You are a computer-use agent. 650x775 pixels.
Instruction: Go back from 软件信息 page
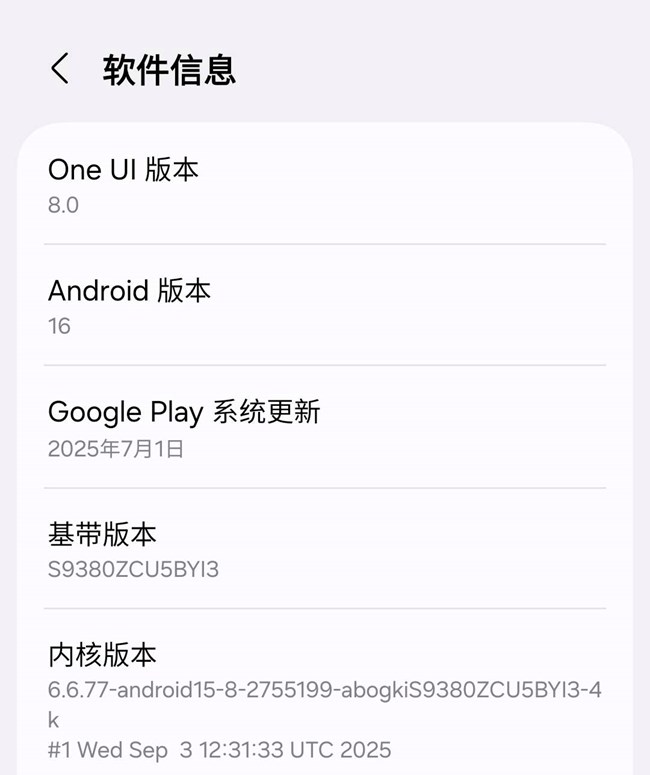(x=60, y=69)
